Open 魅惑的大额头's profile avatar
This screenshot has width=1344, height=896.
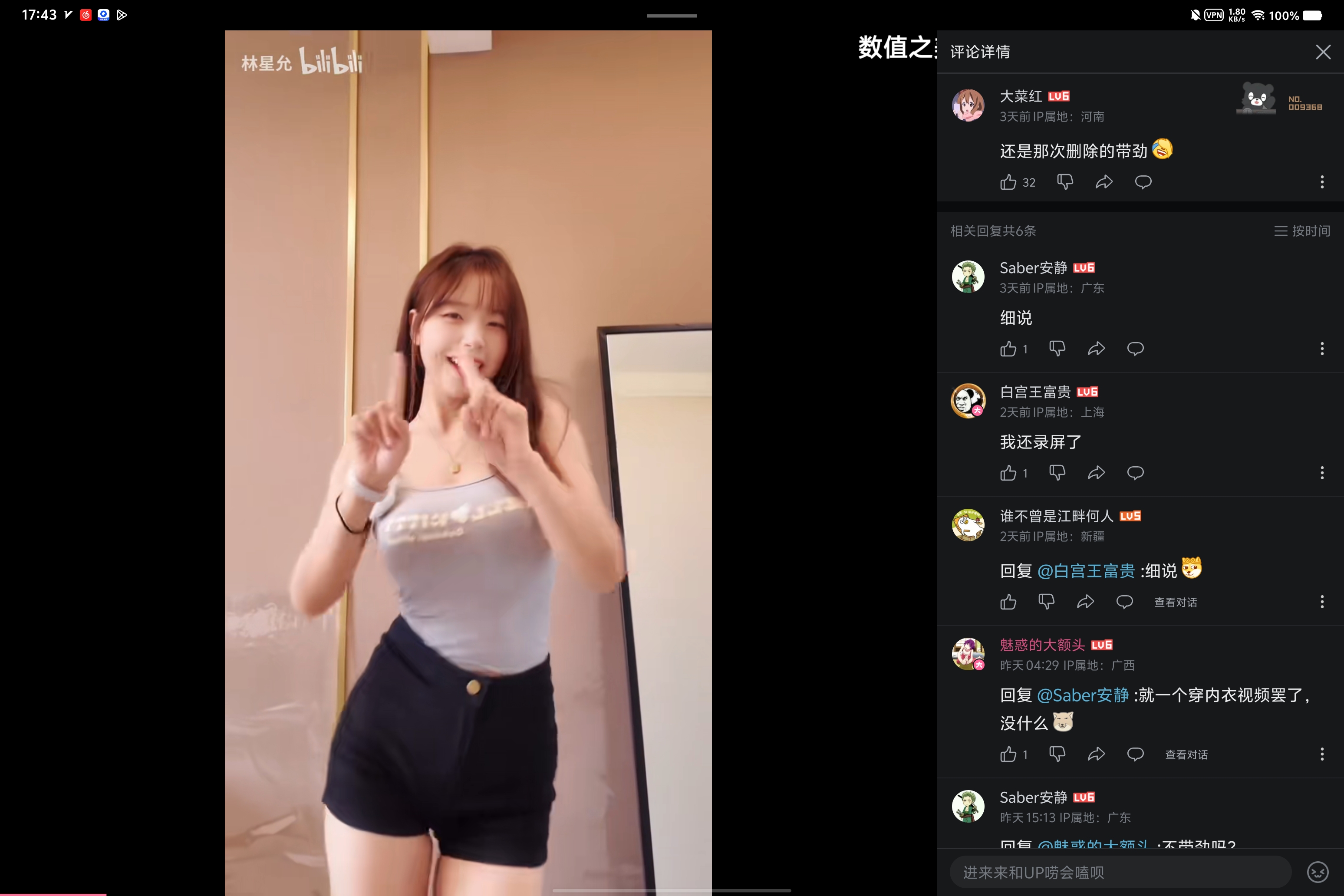tap(968, 654)
